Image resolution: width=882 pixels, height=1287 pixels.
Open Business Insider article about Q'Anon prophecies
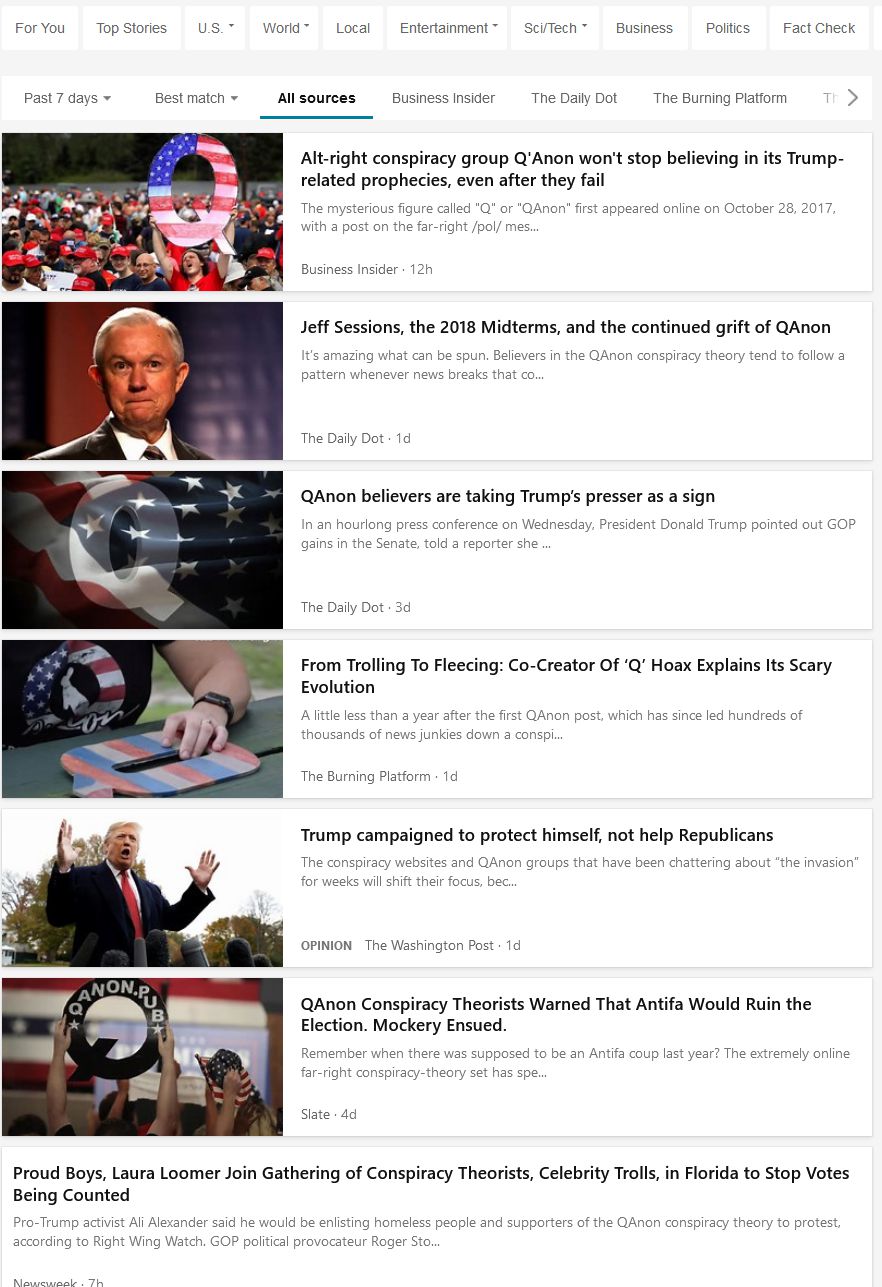coord(572,169)
